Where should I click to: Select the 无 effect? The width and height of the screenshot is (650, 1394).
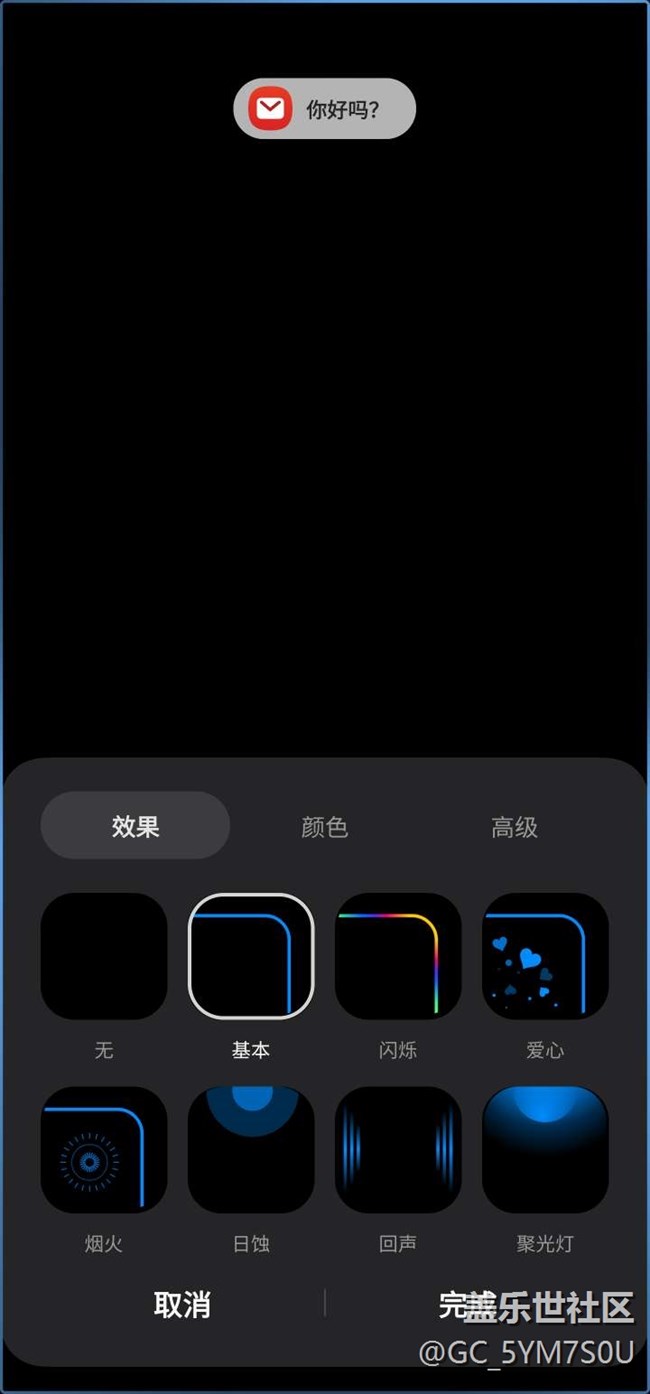(x=104, y=956)
